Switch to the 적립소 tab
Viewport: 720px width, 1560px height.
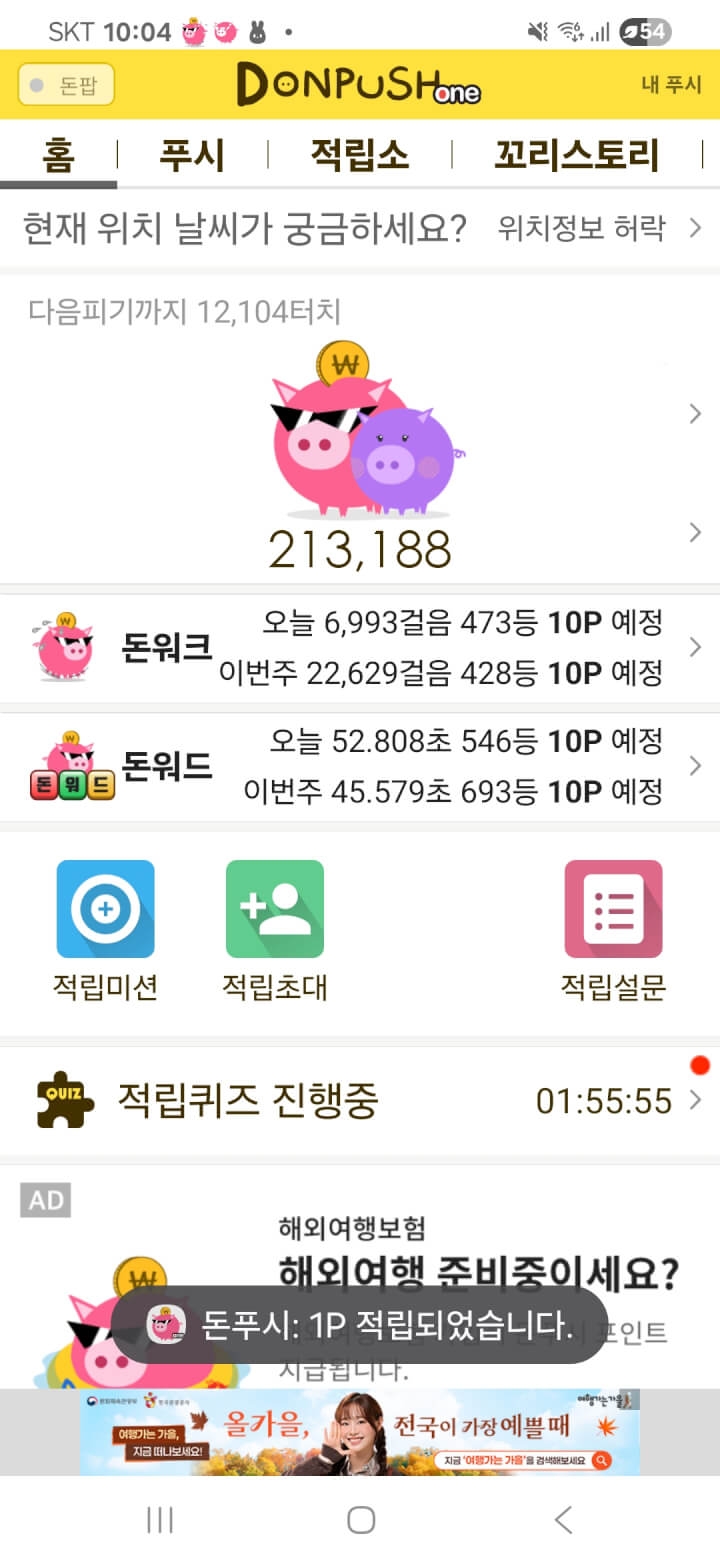tap(359, 156)
